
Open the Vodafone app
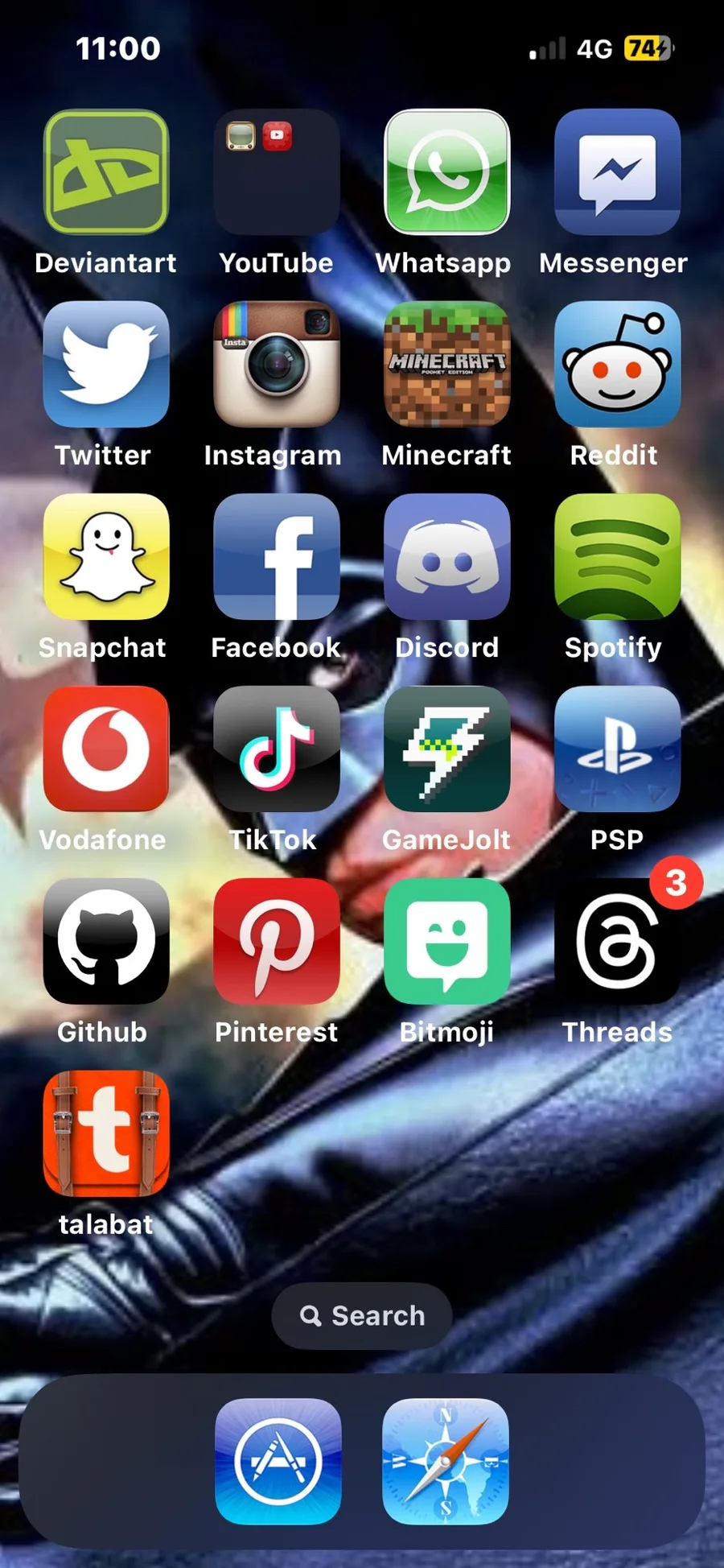click(x=106, y=749)
